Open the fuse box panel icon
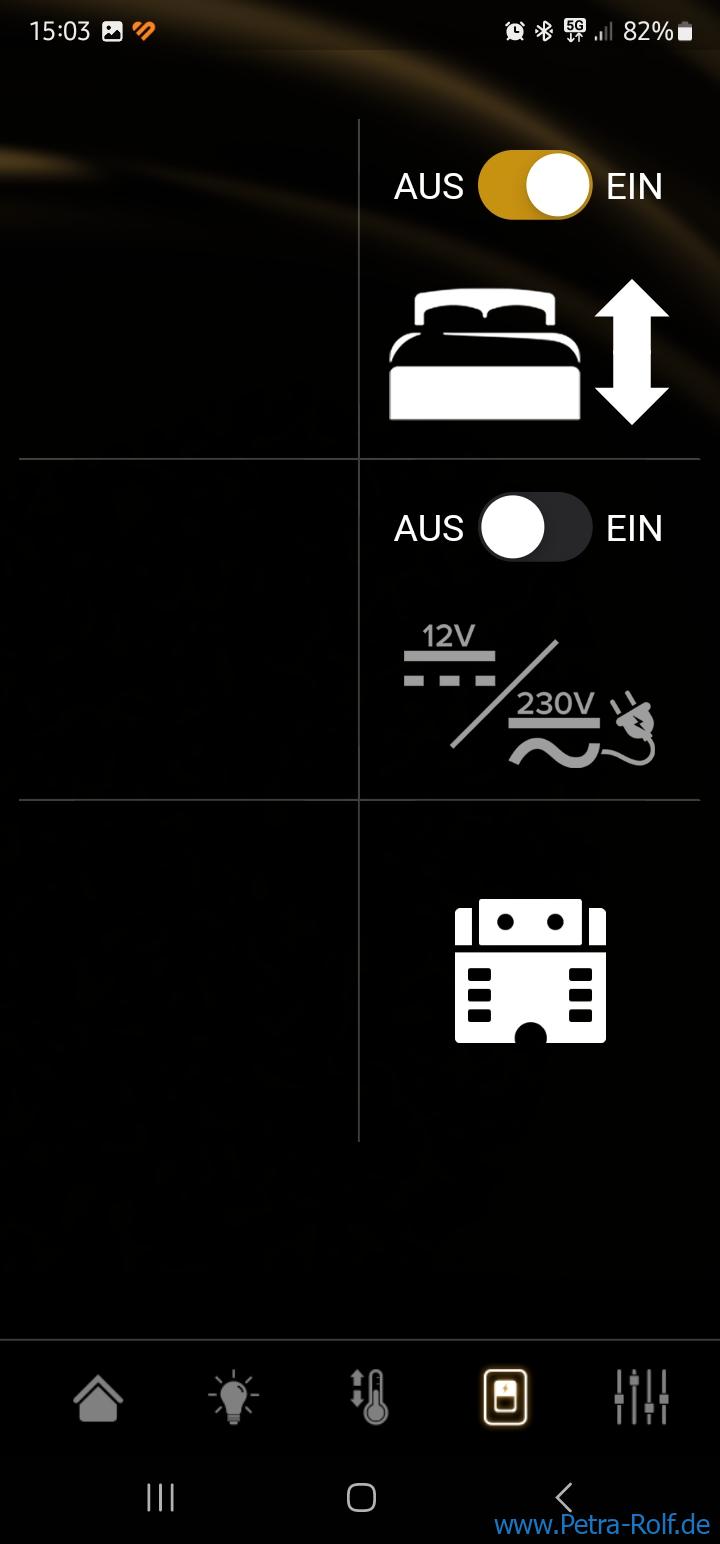This screenshot has width=720, height=1544. 530,971
